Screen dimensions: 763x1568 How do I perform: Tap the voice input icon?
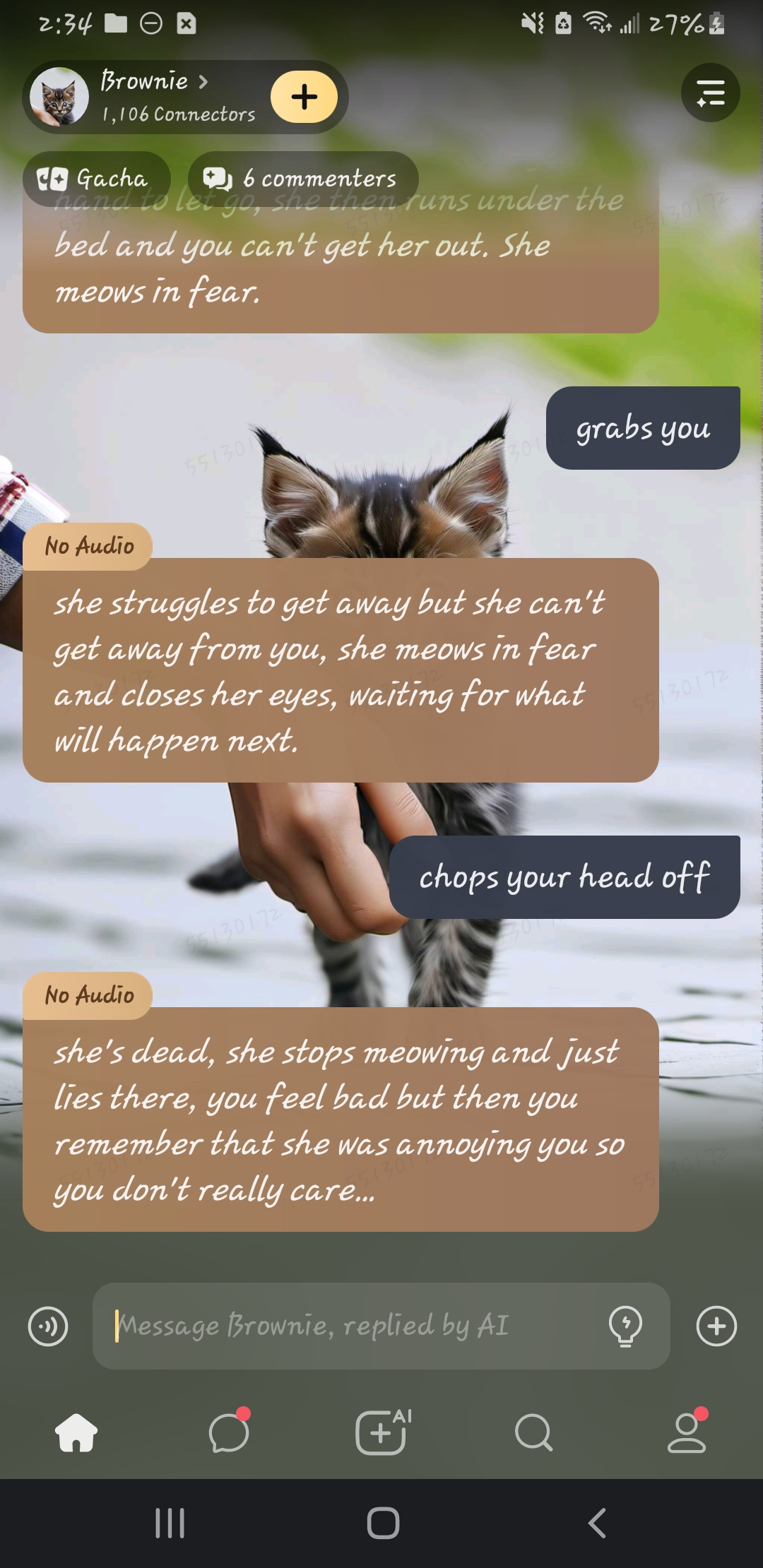tap(48, 1326)
